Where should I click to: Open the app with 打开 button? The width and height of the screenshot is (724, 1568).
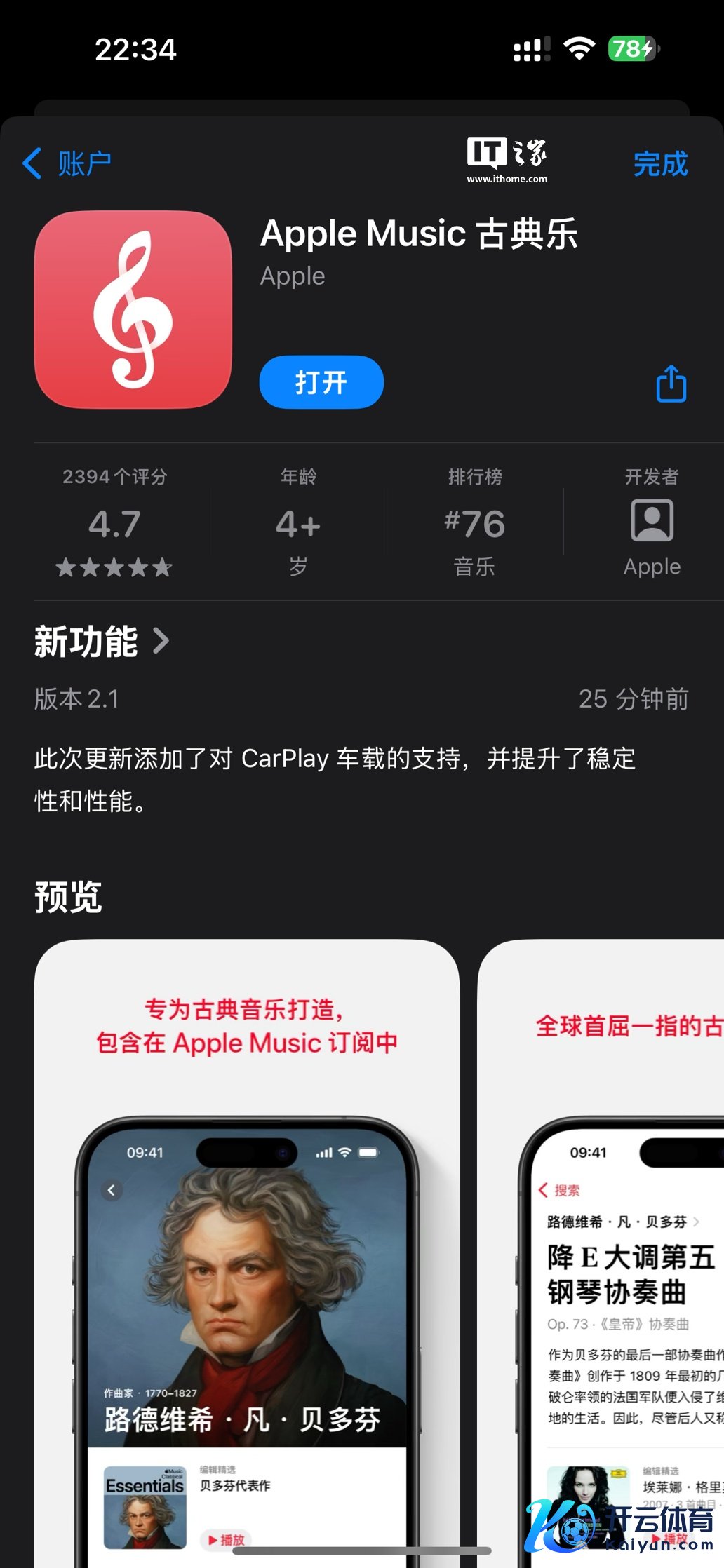(321, 382)
